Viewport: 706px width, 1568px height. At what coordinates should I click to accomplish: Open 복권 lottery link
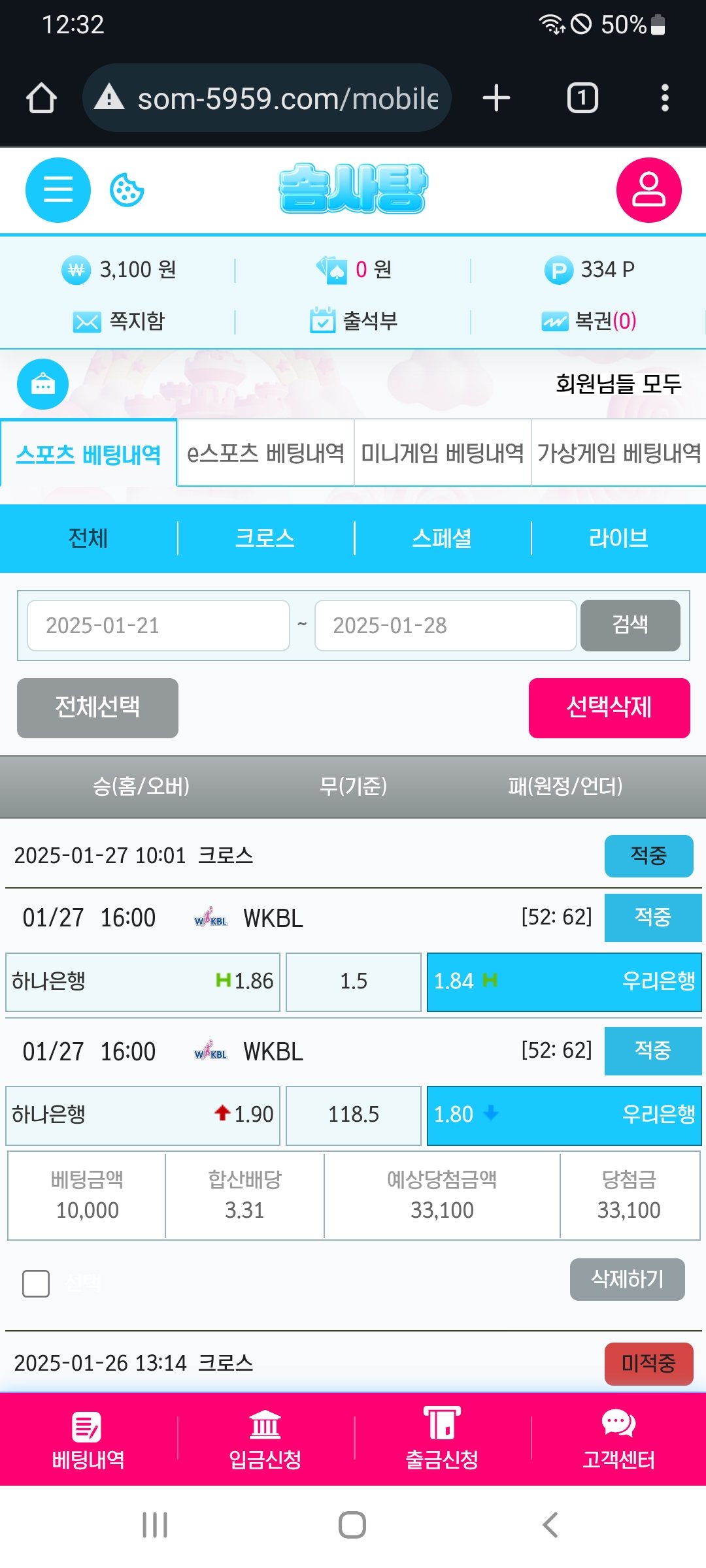click(590, 321)
